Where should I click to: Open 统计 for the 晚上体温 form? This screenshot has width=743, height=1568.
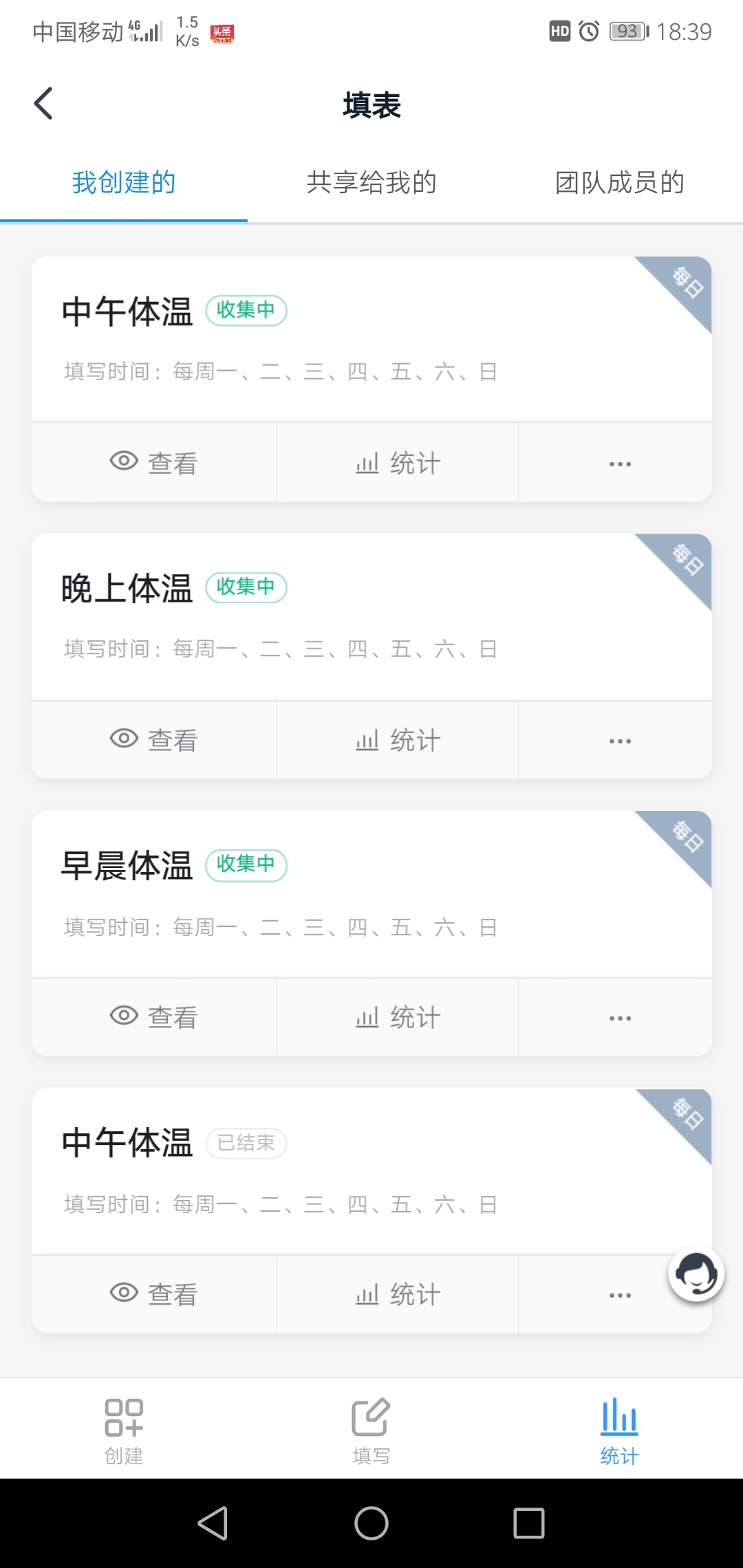click(x=398, y=740)
